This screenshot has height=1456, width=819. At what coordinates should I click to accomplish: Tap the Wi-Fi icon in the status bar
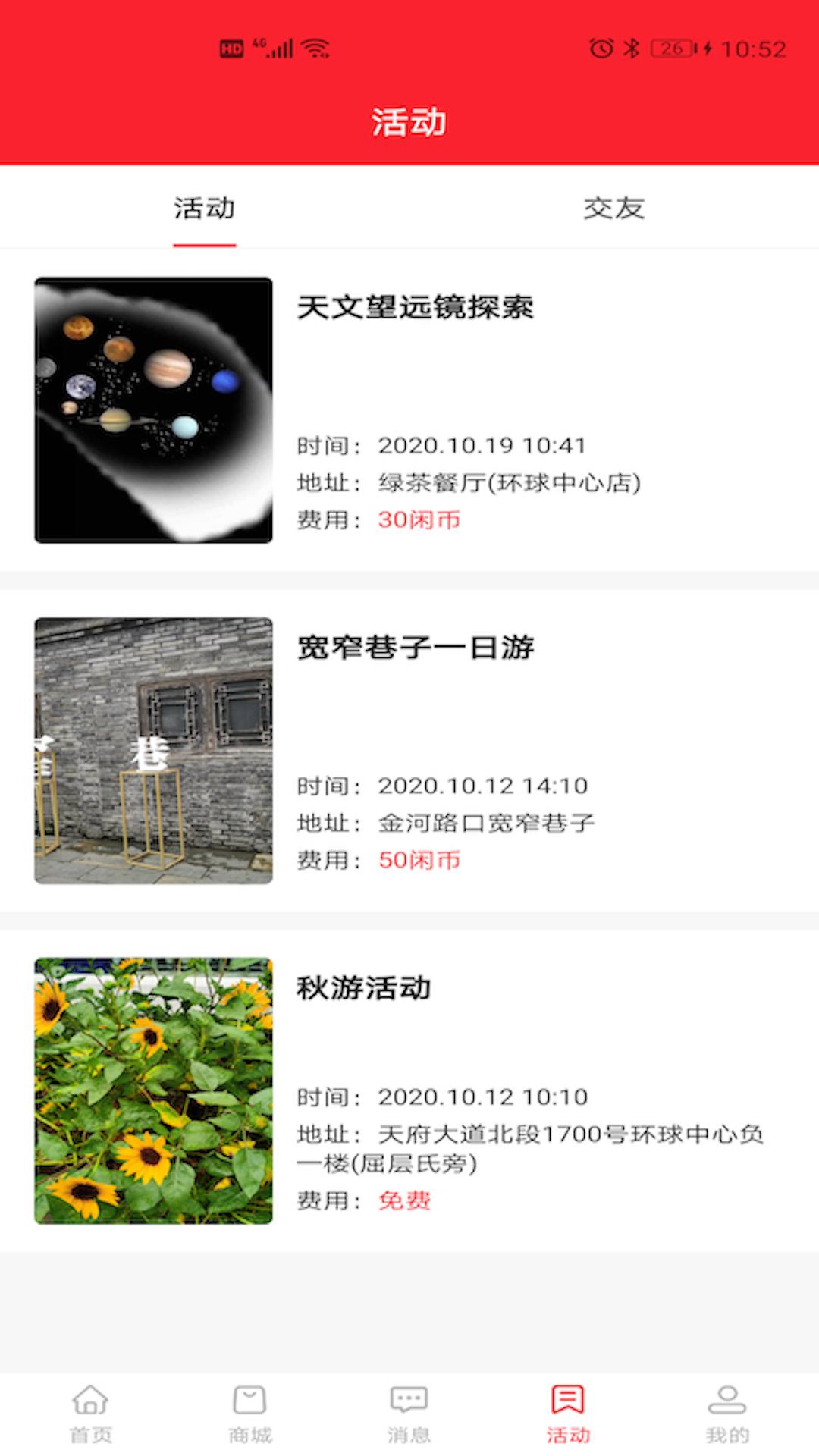pyautogui.click(x=315, y=48)
